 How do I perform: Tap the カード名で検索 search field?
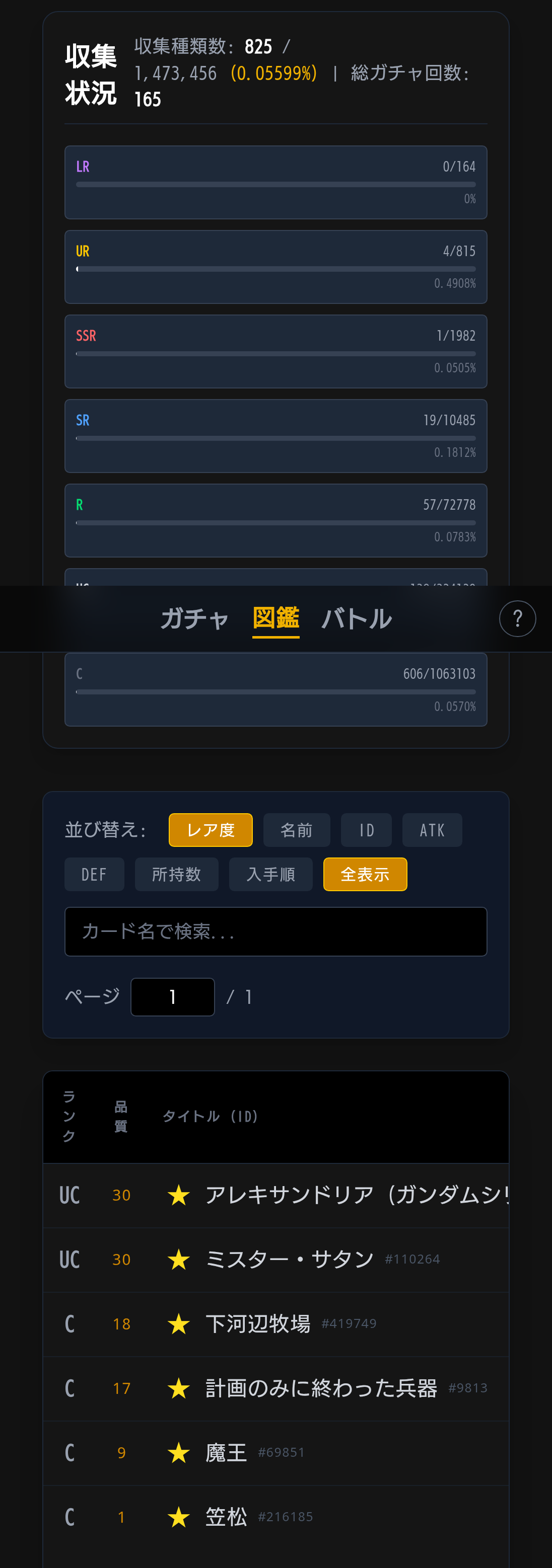point(275,931)
